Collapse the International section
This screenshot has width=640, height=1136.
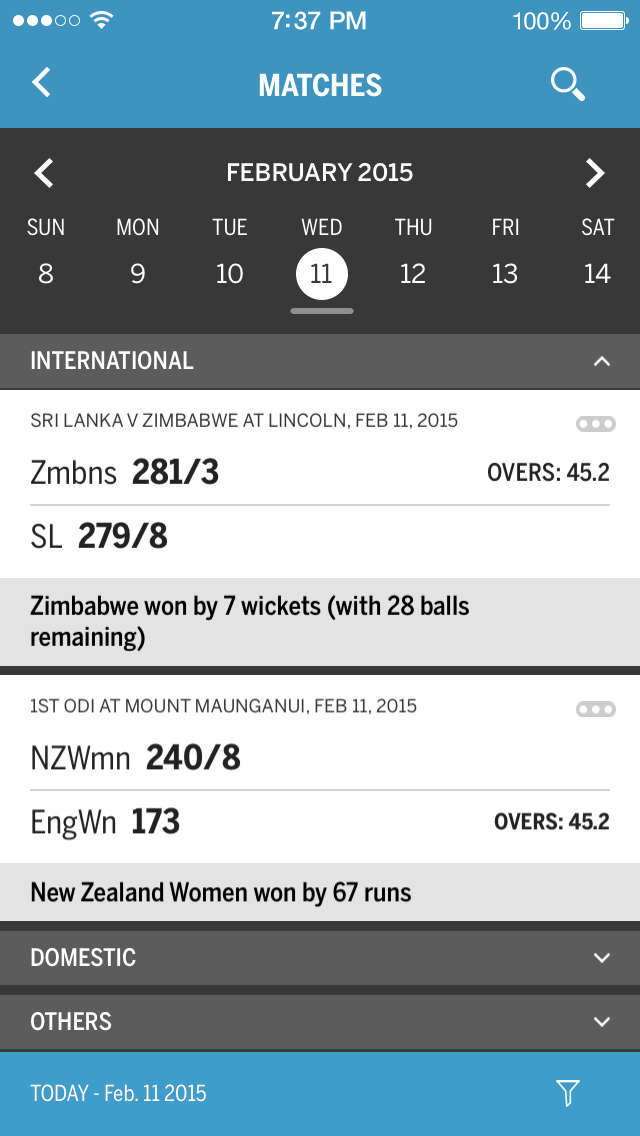coord(601,361)
